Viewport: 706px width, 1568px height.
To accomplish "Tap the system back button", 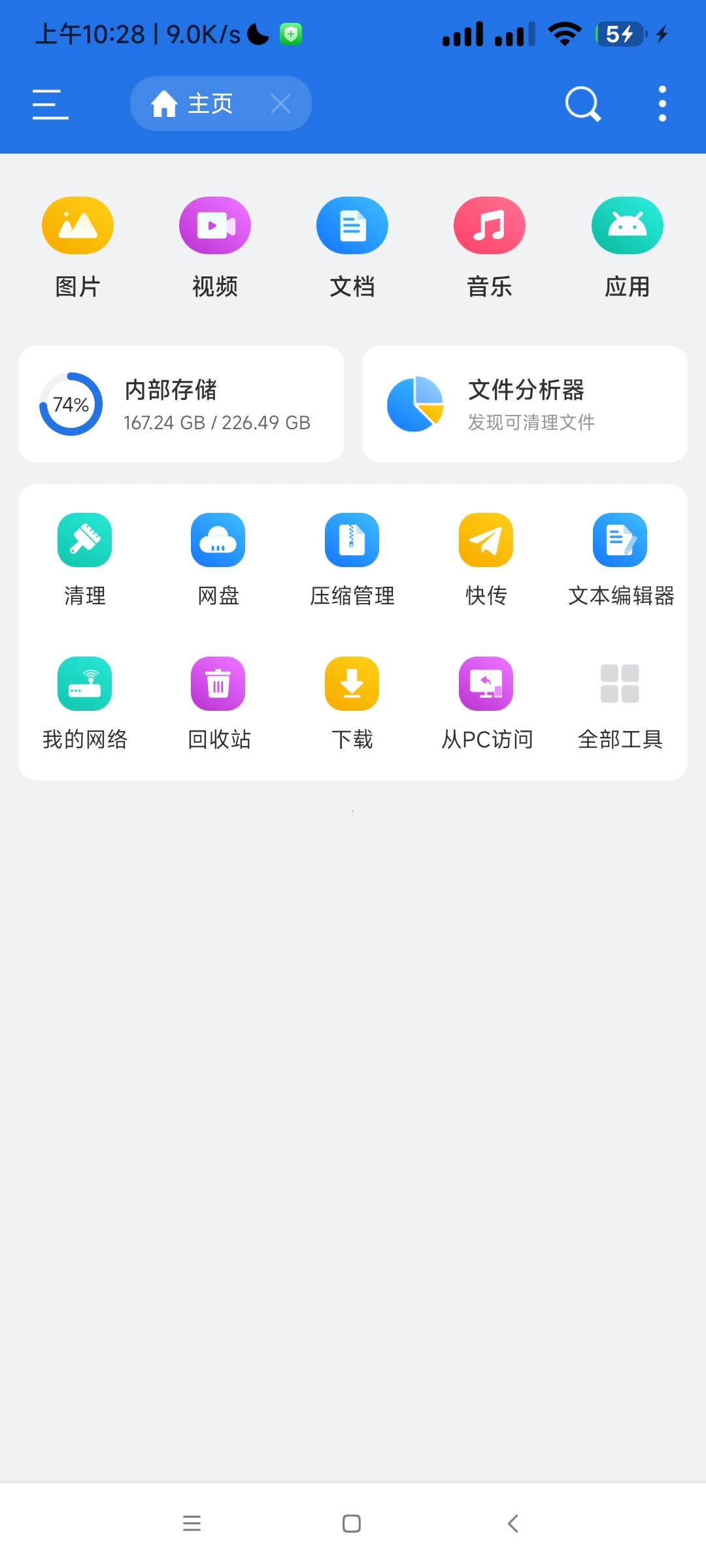I will [513, 1524].
